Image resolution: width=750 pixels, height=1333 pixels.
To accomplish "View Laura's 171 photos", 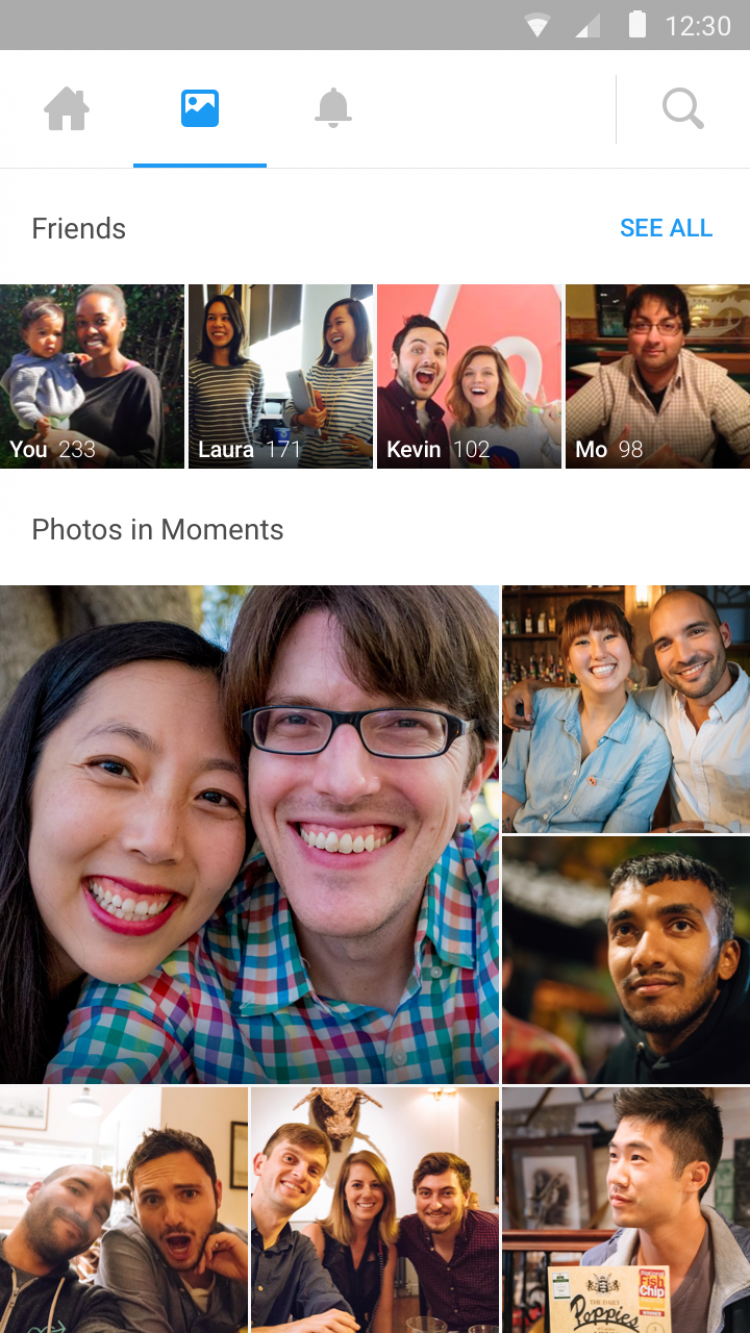I will click(x=281, y=376).
